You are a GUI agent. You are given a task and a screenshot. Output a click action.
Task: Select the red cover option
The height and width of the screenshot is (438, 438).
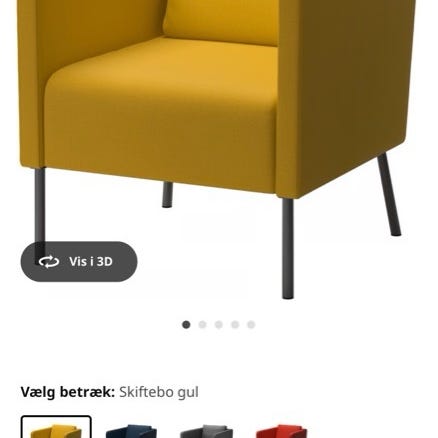pos(282,430)
